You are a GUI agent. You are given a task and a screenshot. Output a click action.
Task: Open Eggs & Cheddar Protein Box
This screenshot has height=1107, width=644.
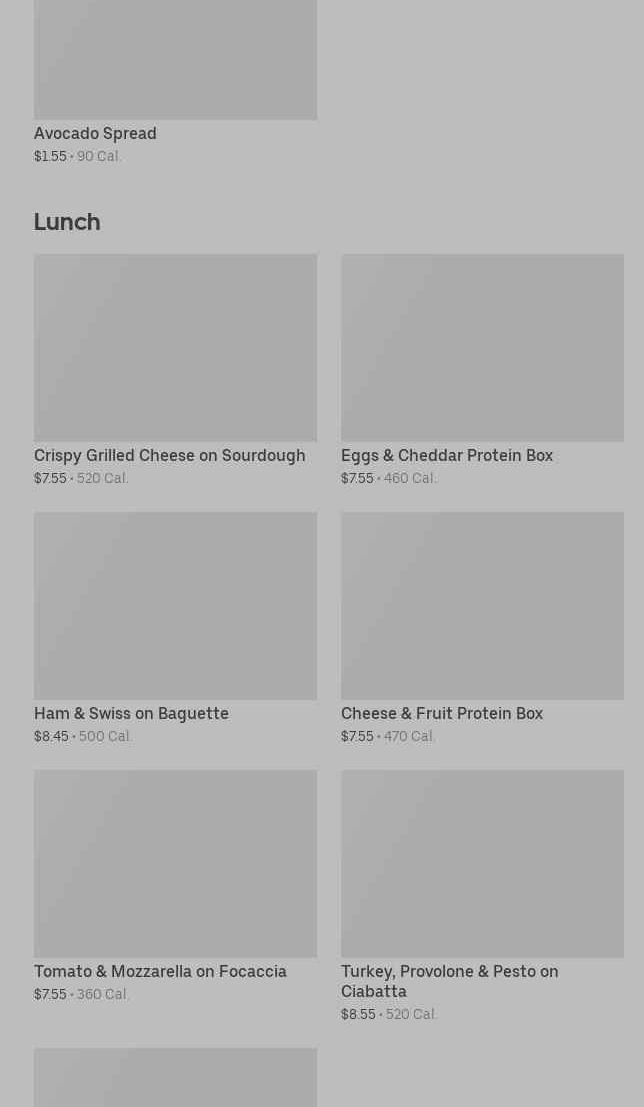coord(482,370)
